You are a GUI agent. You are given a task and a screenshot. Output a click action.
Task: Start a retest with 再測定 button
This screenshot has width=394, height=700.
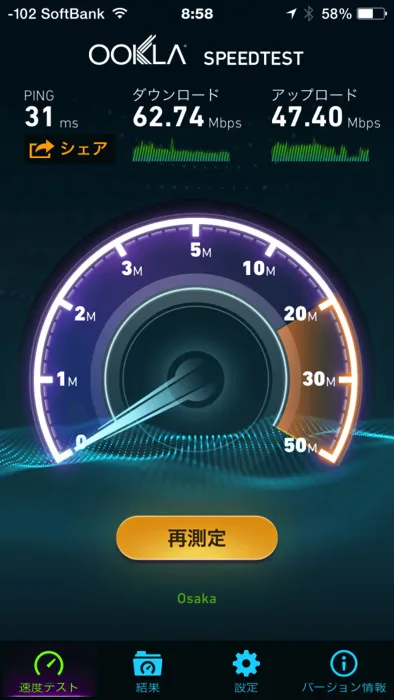[x=197, y=538]
